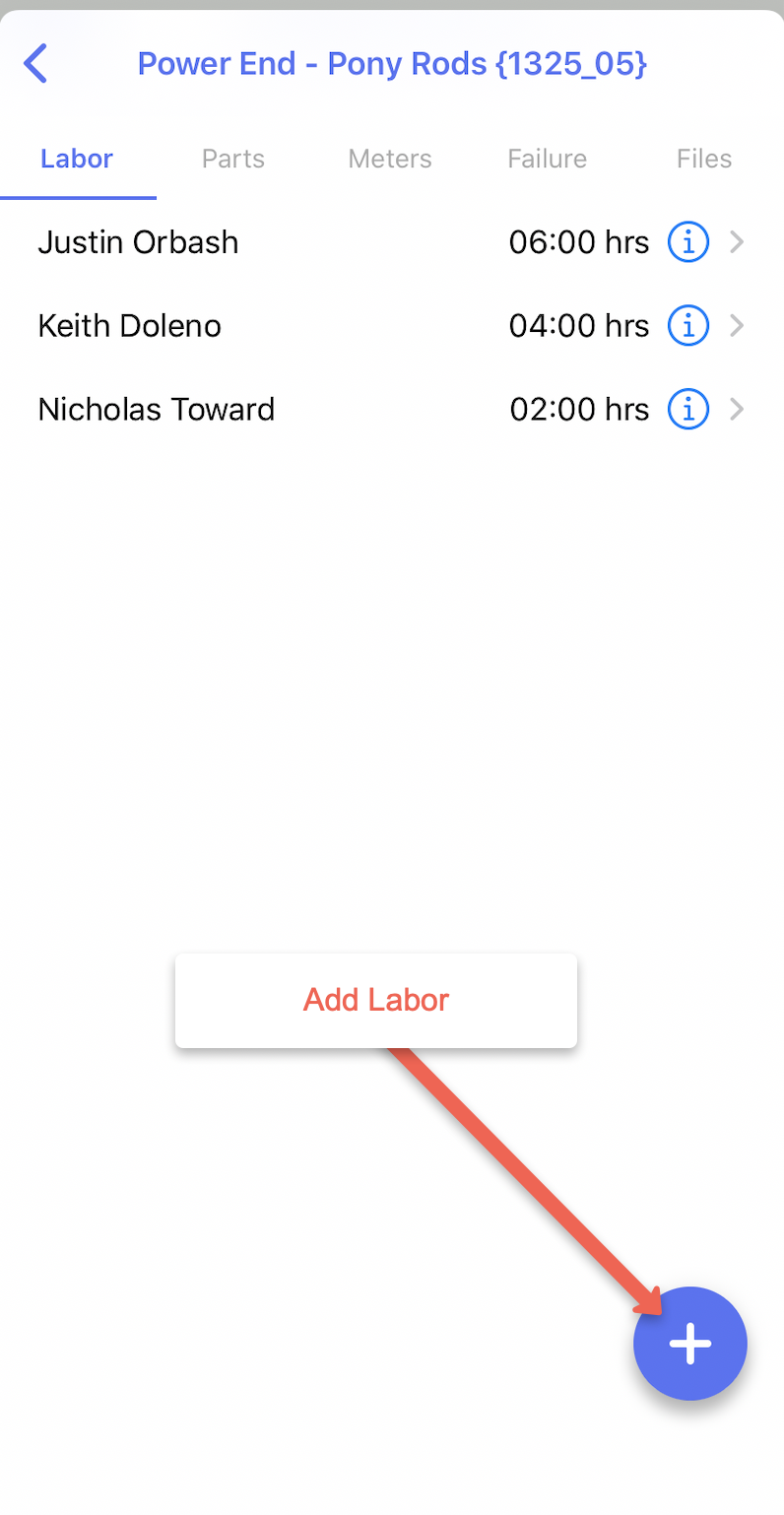View info for Keith Doleno's hours

(688, 326)
